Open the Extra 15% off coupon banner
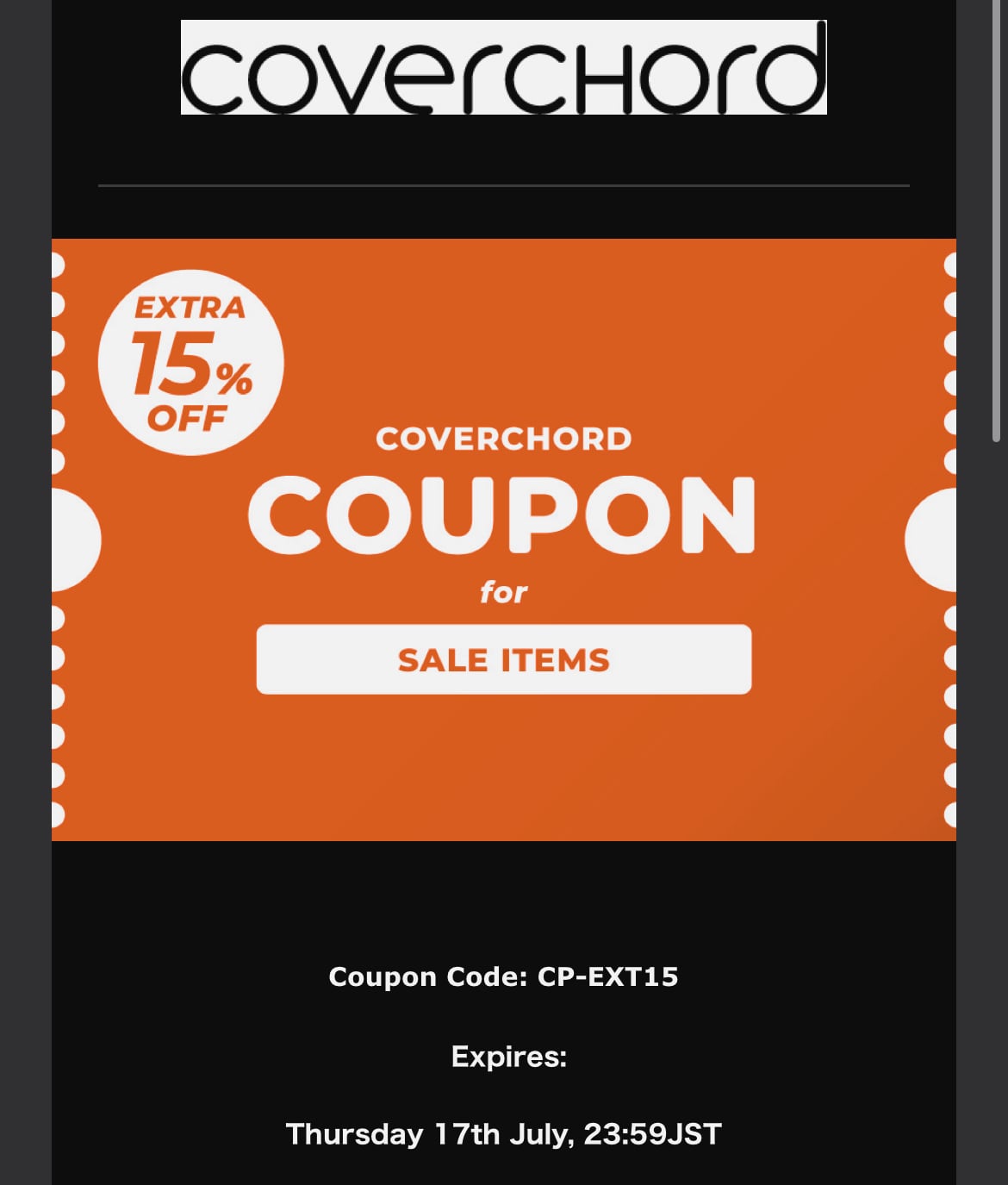This screenshot has width=1008, height=1185. coord(504,539)
